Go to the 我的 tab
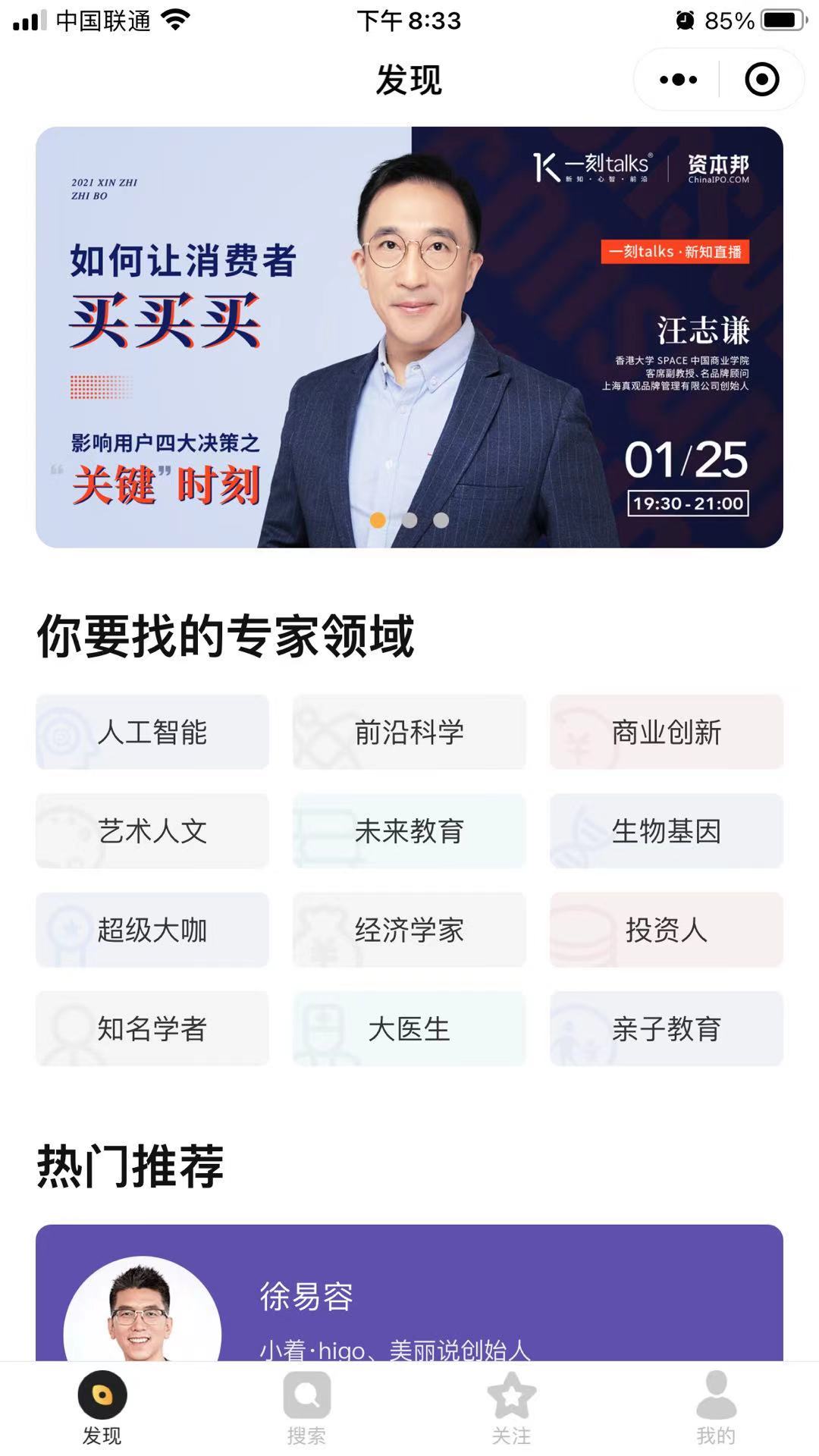819x1456 pixels. (x=717, y=1408)
